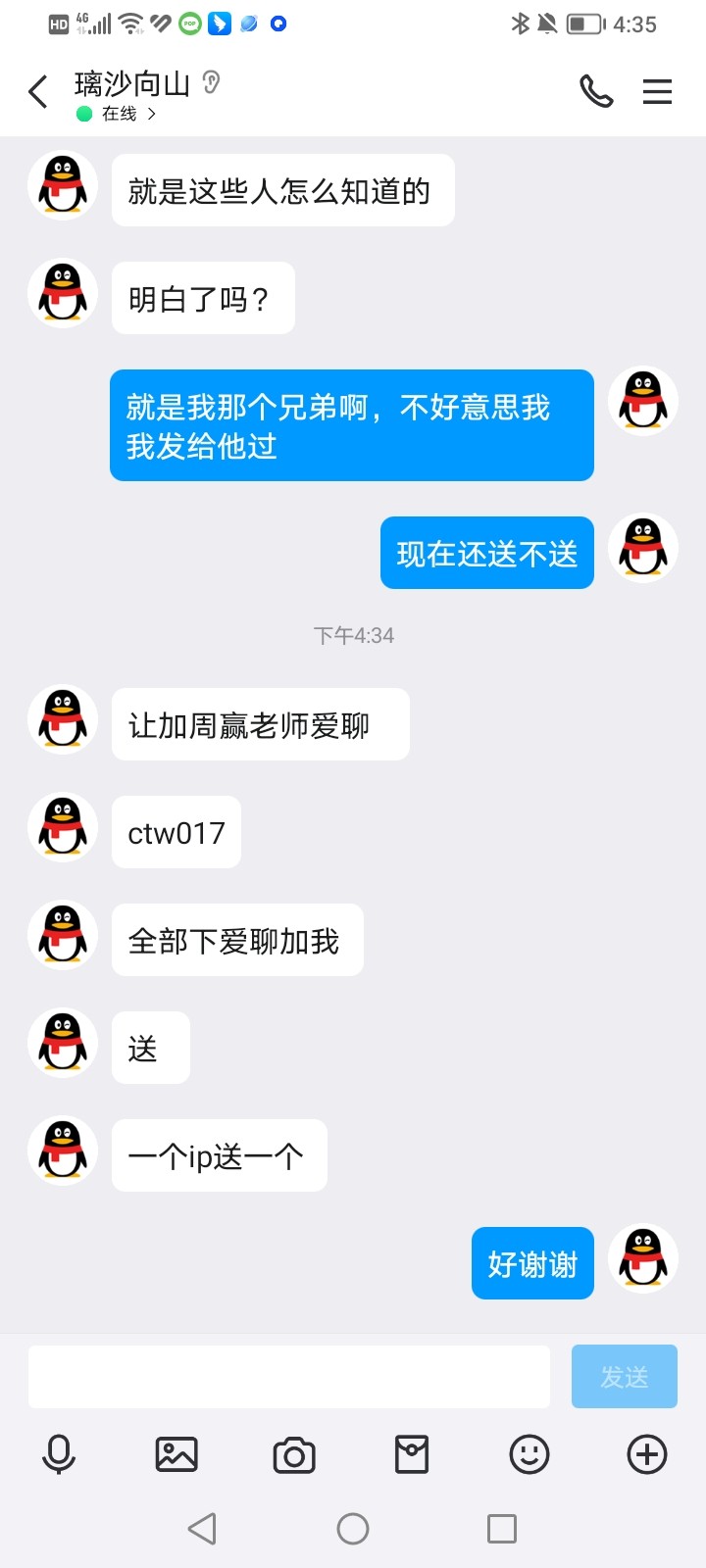Open the plus menu for more options
This screenshot has height=1568, width=706.
[647, 1454]
